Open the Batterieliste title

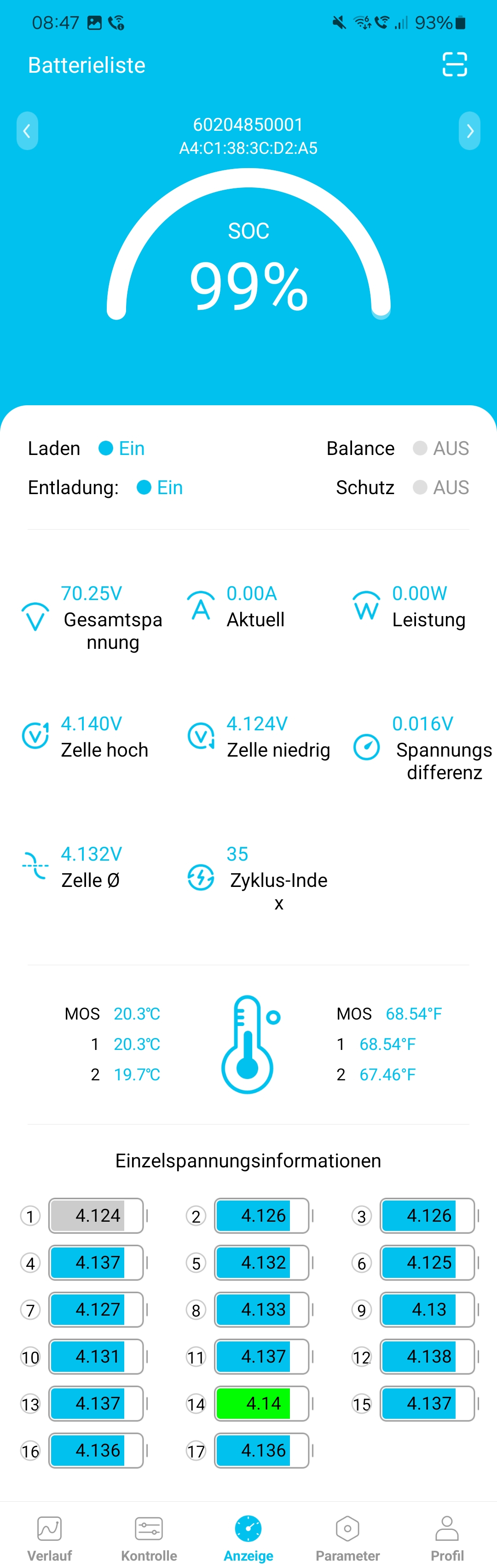[x=87, y=65]
